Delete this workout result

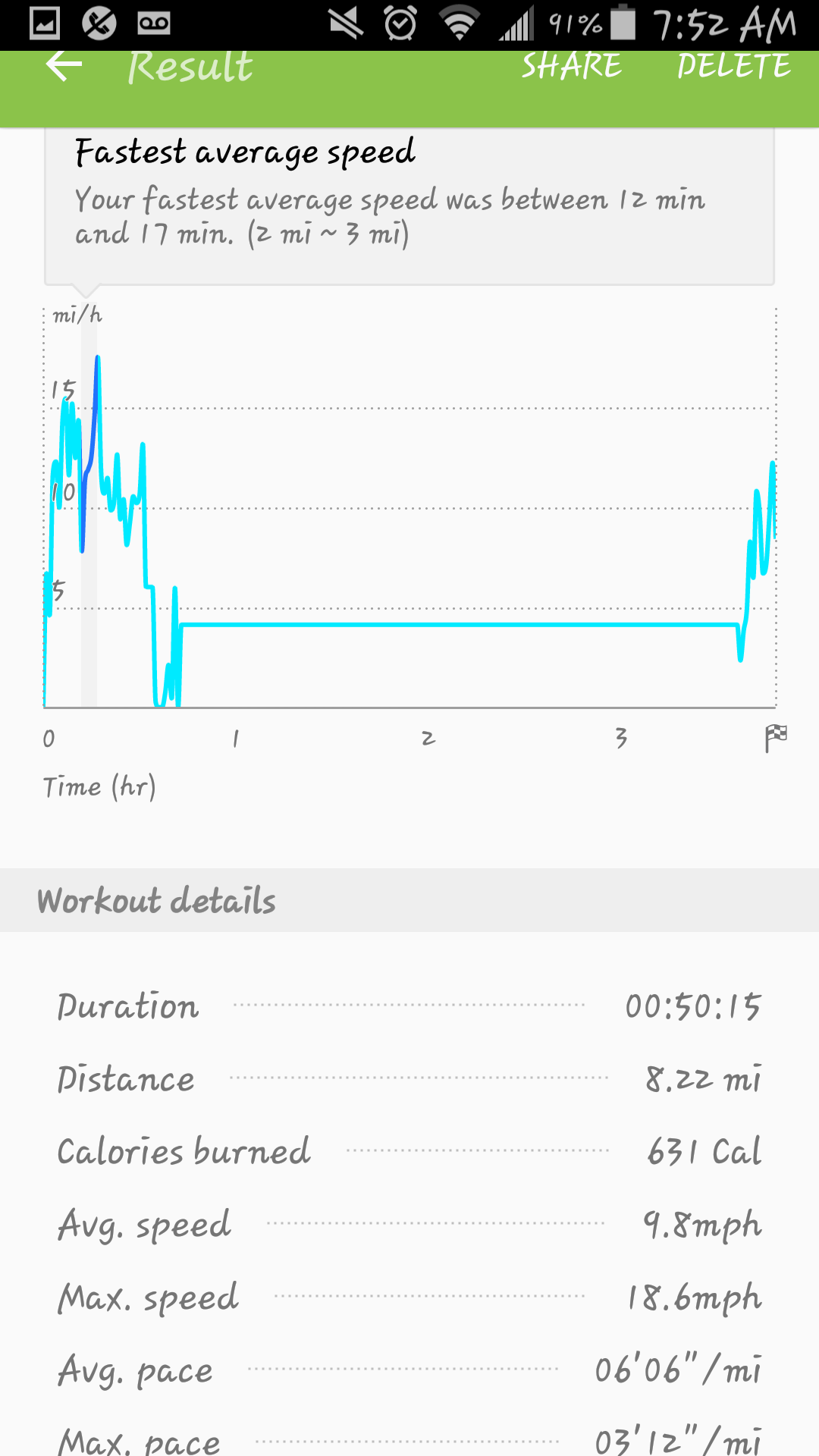(733, 66)
